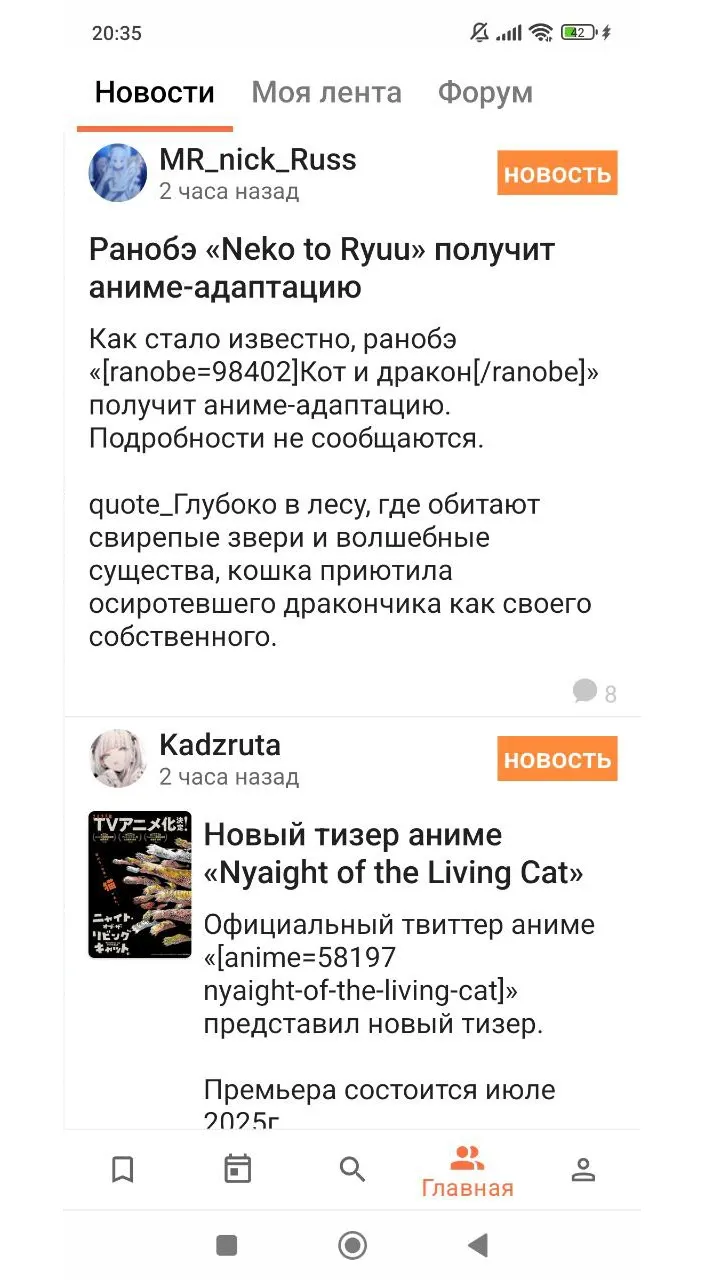Open the search section in bottom bar
The width and height of the screenshot is (720, 1280).
click(x=352, y=1169)
